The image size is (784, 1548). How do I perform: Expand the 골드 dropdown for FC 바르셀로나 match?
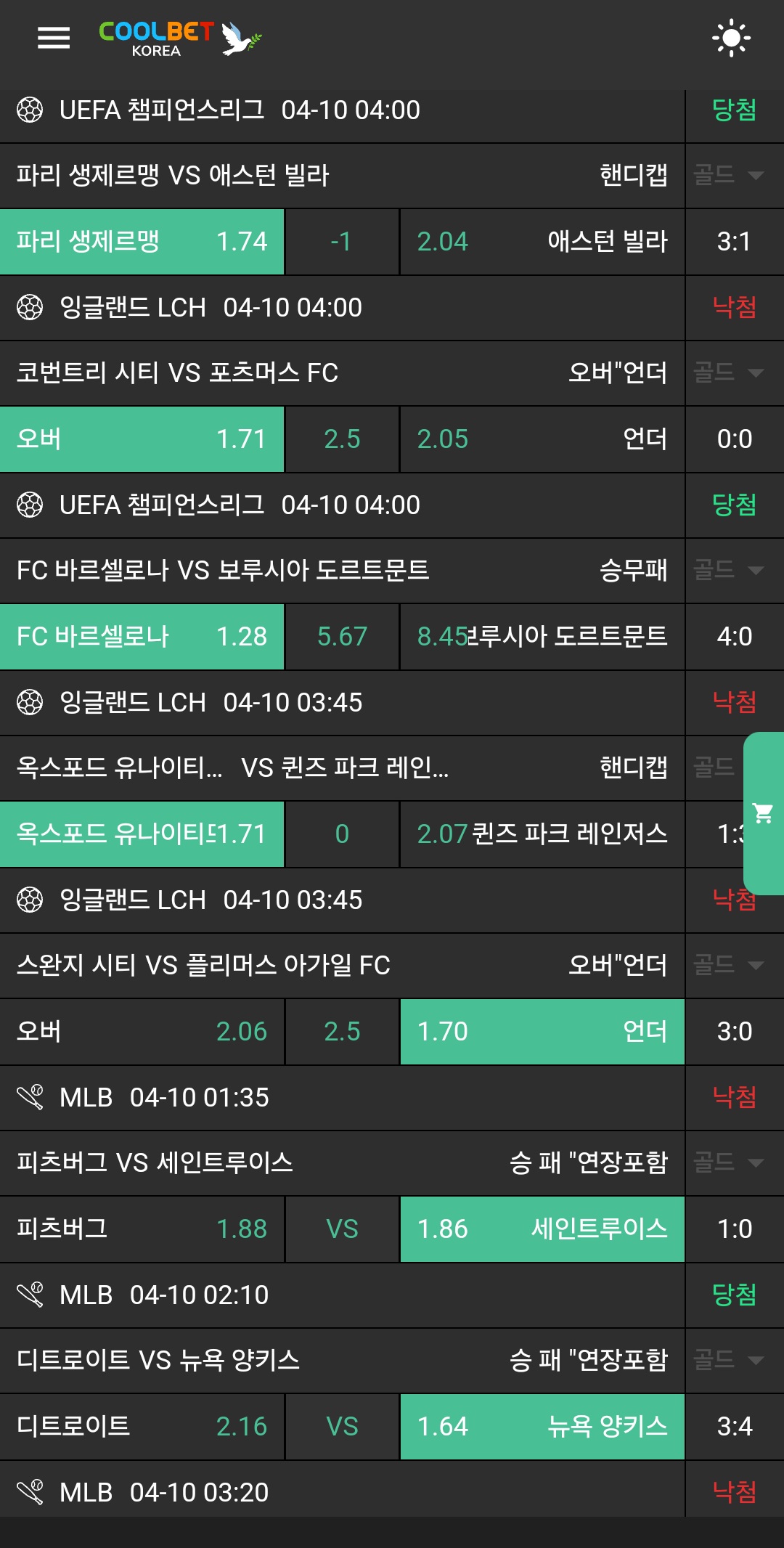coord(729,570)
